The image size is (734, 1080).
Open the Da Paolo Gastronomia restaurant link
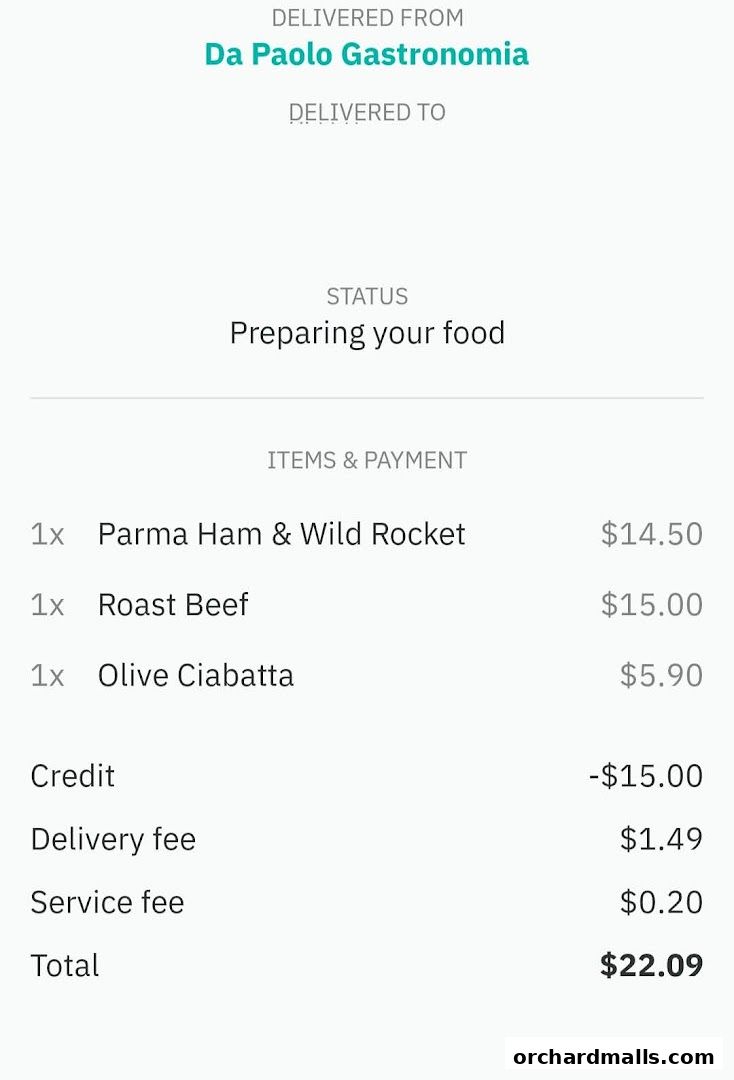click(x=366, y=54)
